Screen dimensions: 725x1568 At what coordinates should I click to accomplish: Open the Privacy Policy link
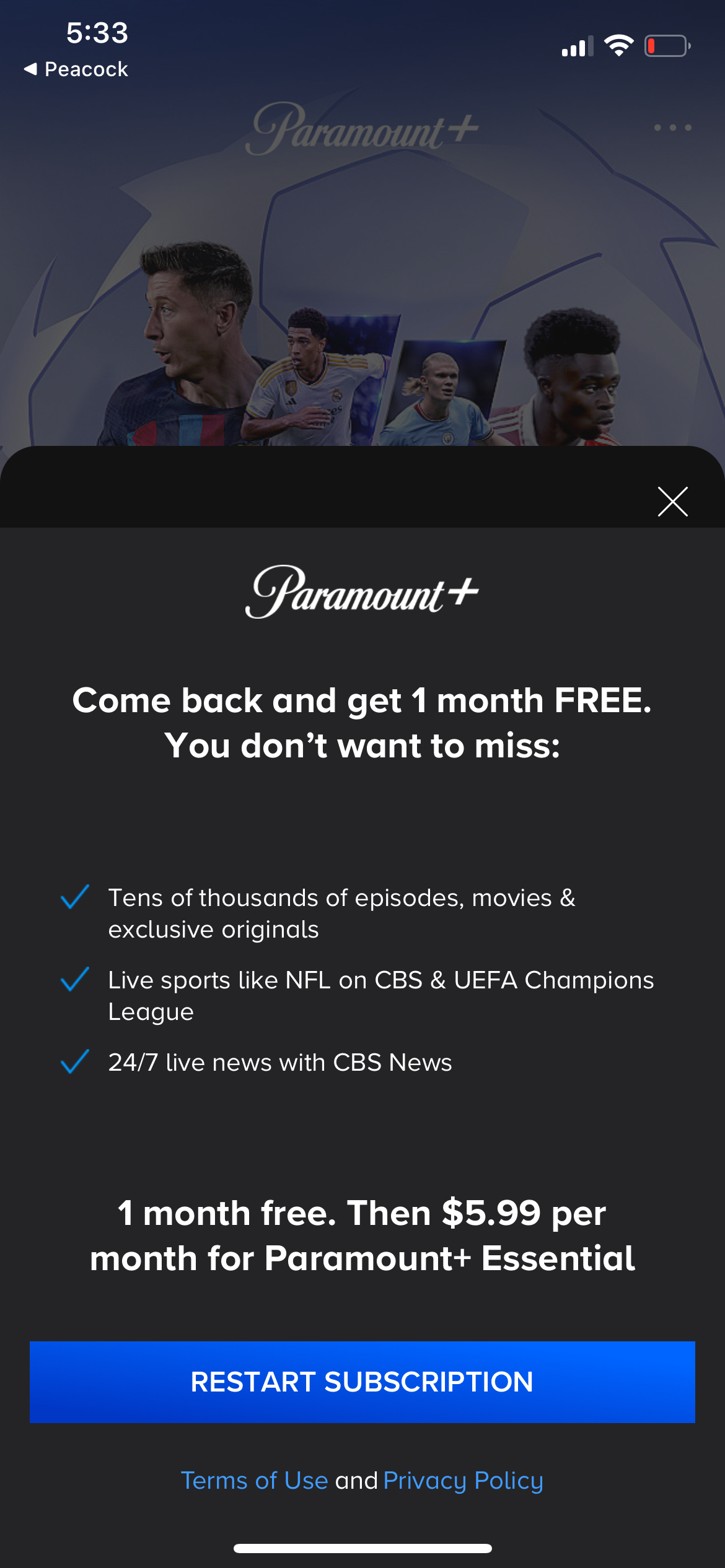[x=462, y=1480]
